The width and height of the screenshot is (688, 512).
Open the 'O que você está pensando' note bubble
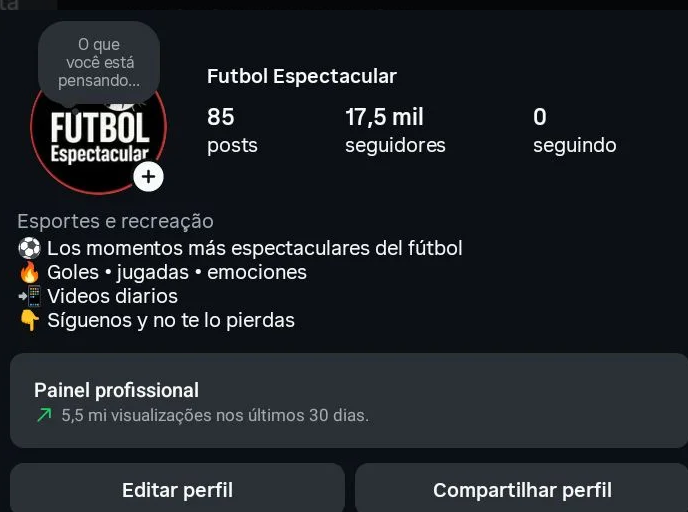click(99, 62)
